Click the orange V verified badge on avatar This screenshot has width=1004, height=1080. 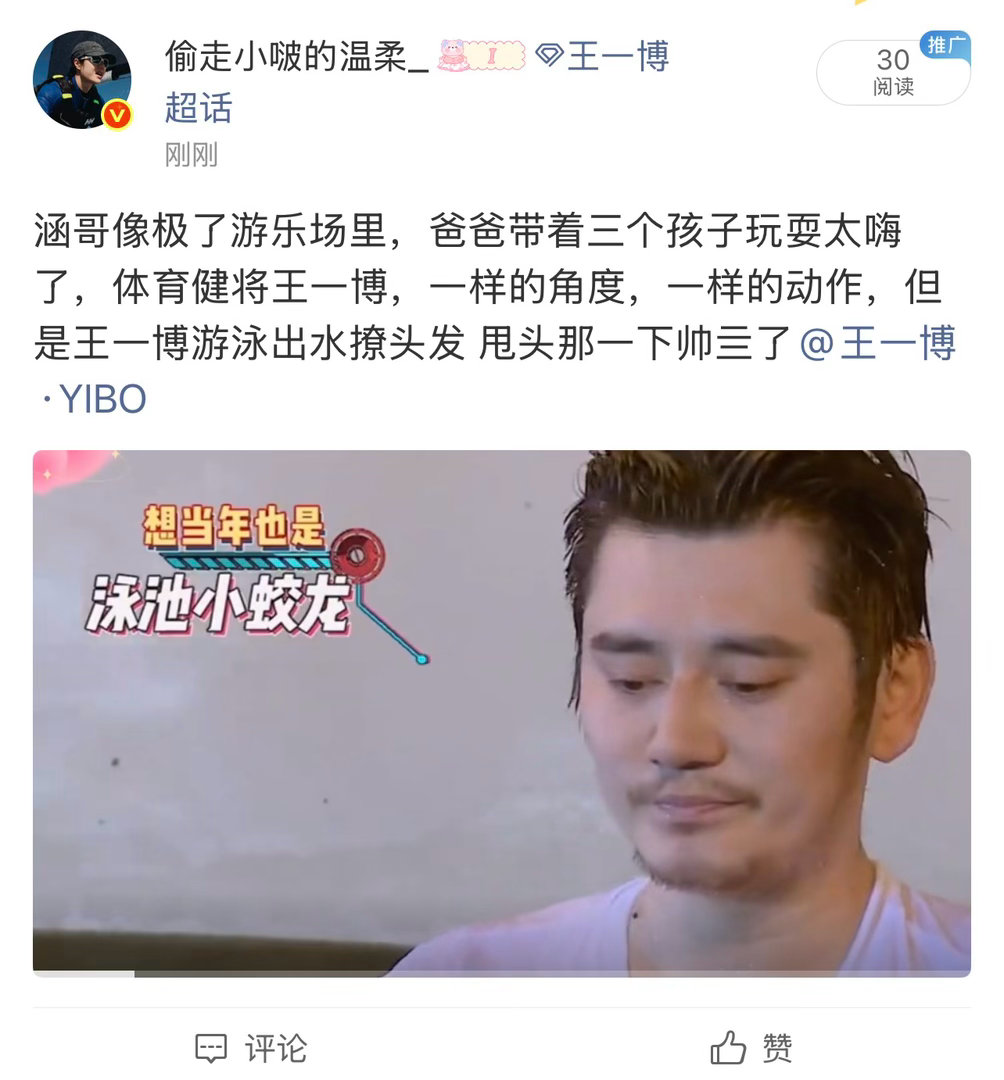tap(114, 115)
